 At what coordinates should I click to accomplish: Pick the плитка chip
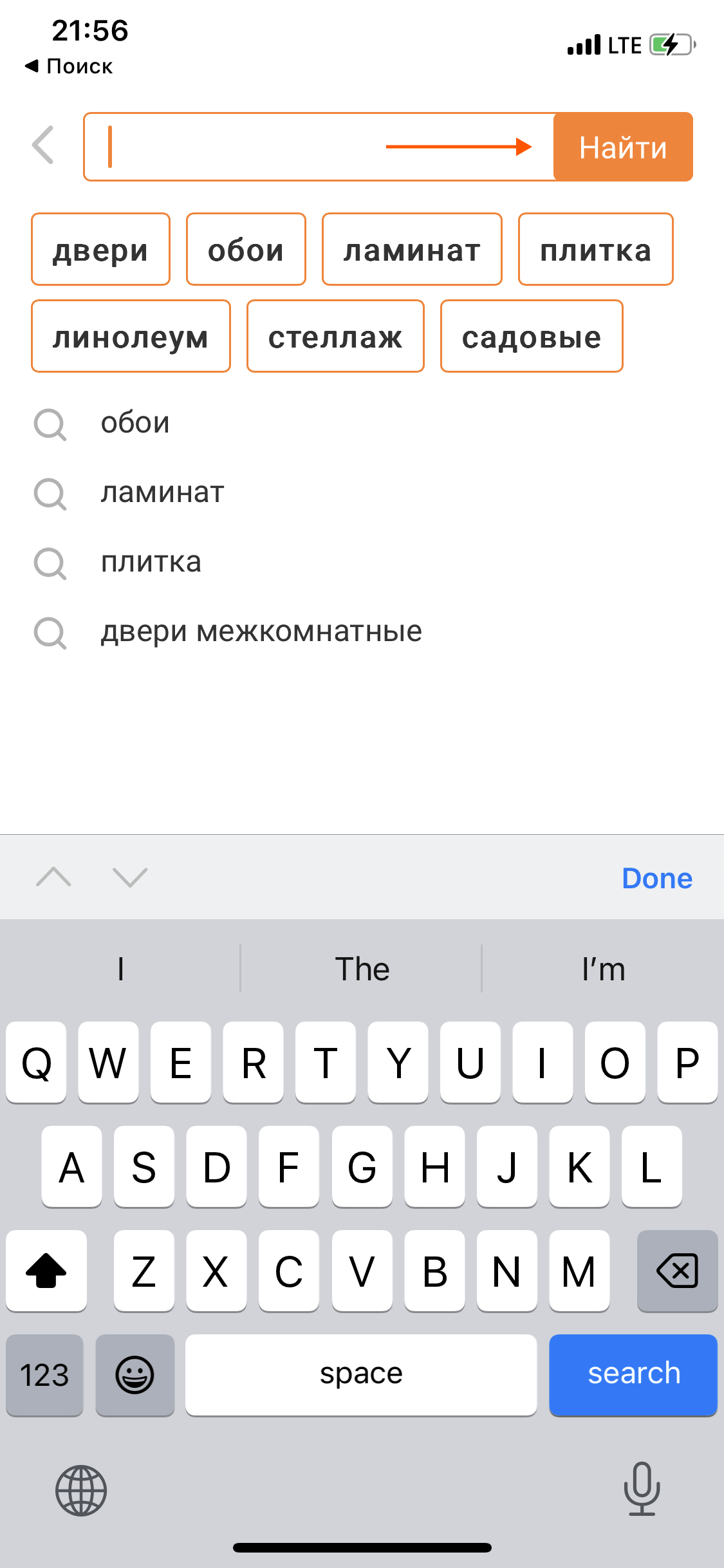[x=595, y=250]
